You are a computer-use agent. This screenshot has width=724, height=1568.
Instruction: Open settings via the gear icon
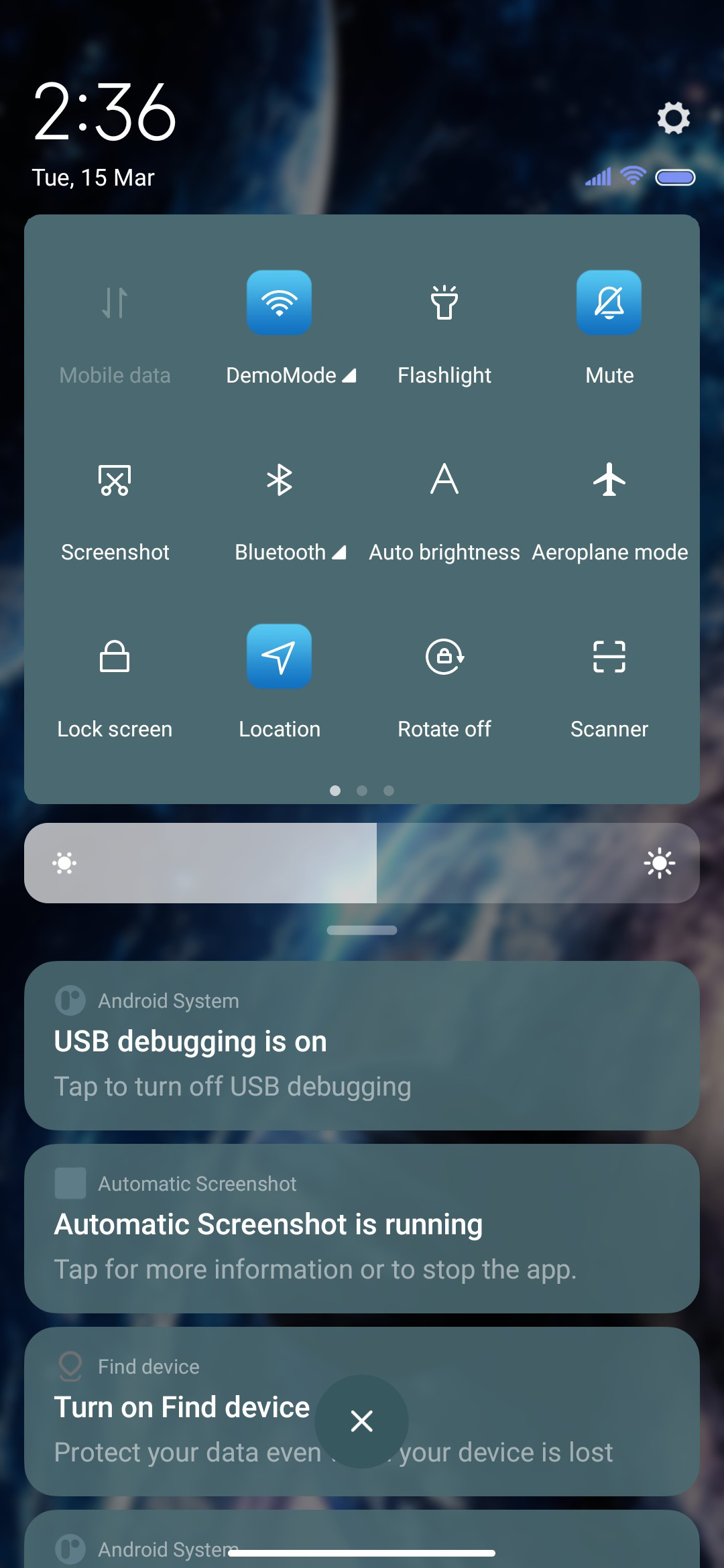673,118
